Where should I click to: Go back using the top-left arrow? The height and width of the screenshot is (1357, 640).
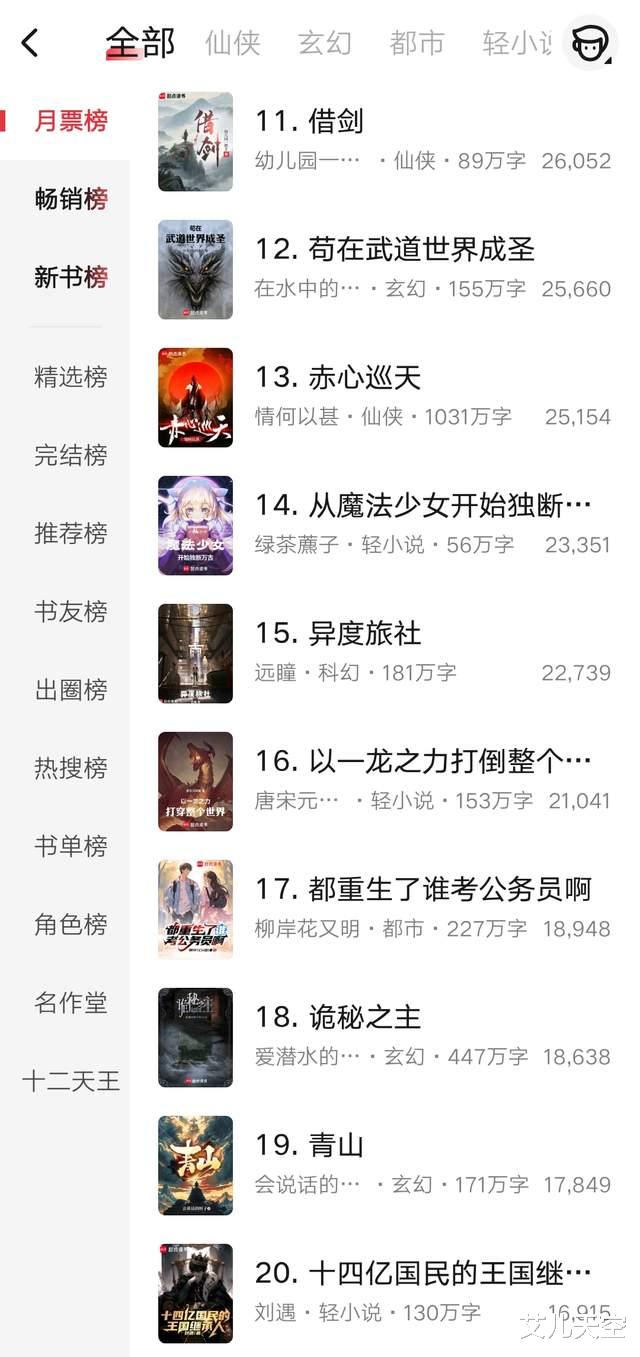(30, 43)
